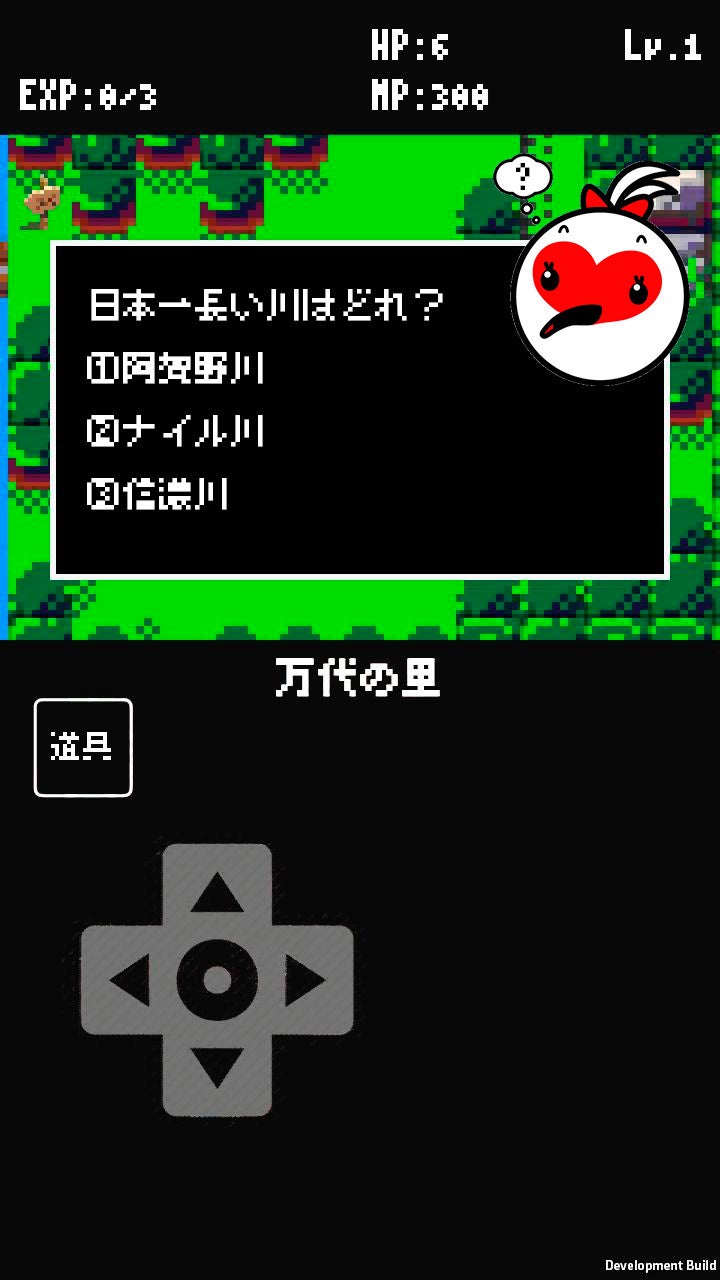Tap the D-pad left arrow
720x1280 pixels.
[129, 980]
